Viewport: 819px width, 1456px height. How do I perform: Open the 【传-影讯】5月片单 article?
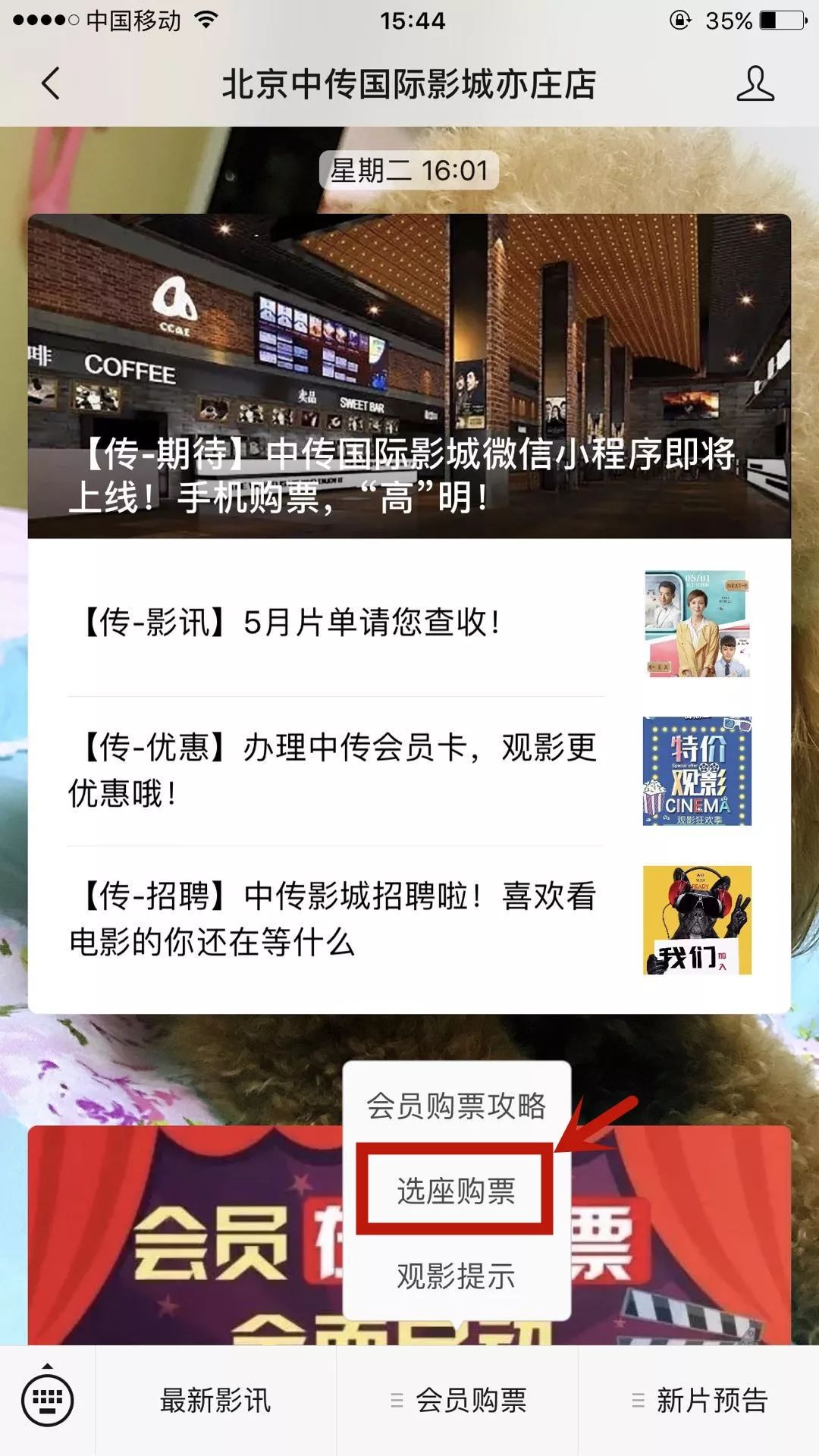409,623
